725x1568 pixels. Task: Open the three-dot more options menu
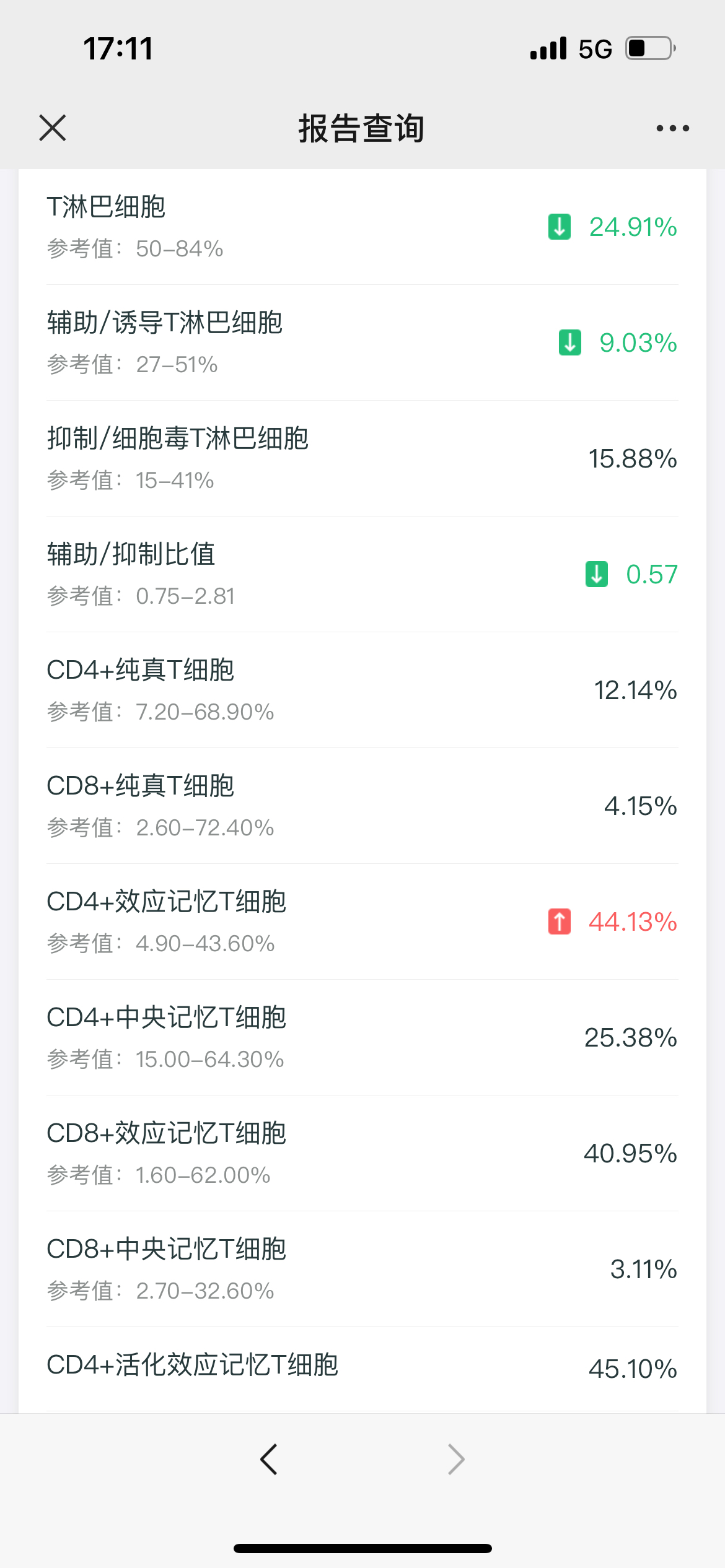(x=672, y=128)
